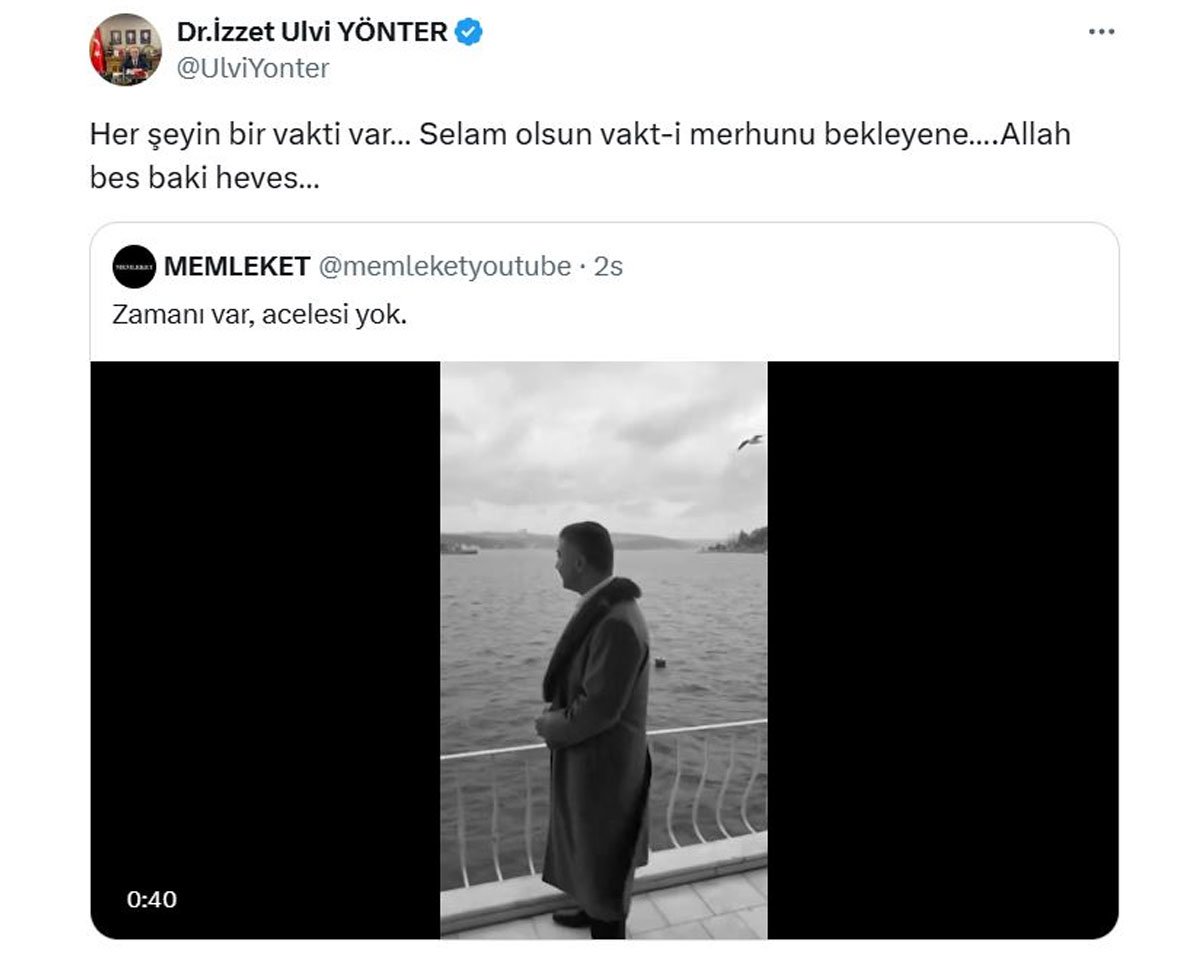This screenshot has width=1202, height=961.
Task: Open the MEMLEKET account avatar
Action: pyautogui.click(x=134, y=267)
